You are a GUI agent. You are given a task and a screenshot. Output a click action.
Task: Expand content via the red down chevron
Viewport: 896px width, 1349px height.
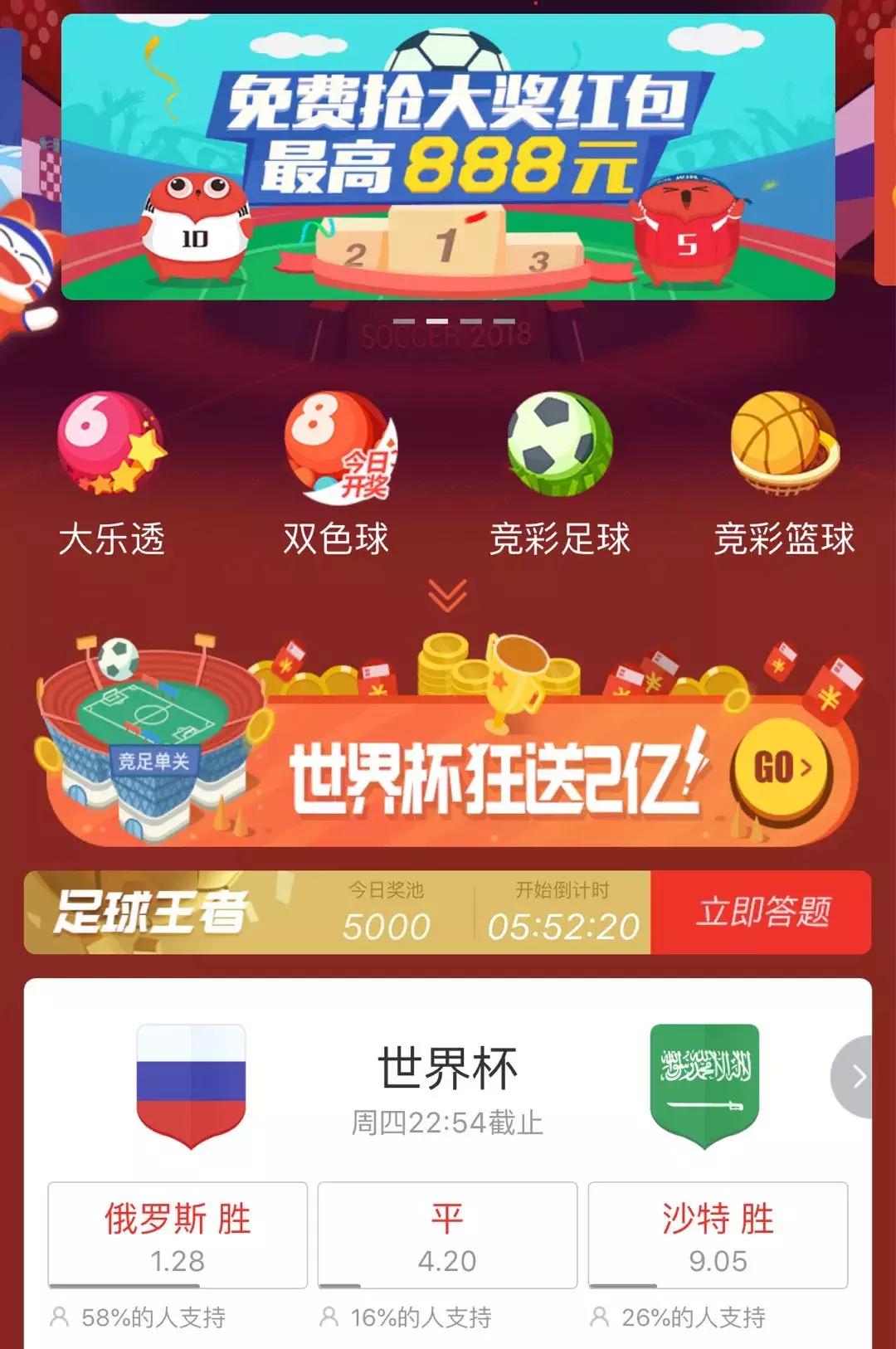(x=448, y=591)
